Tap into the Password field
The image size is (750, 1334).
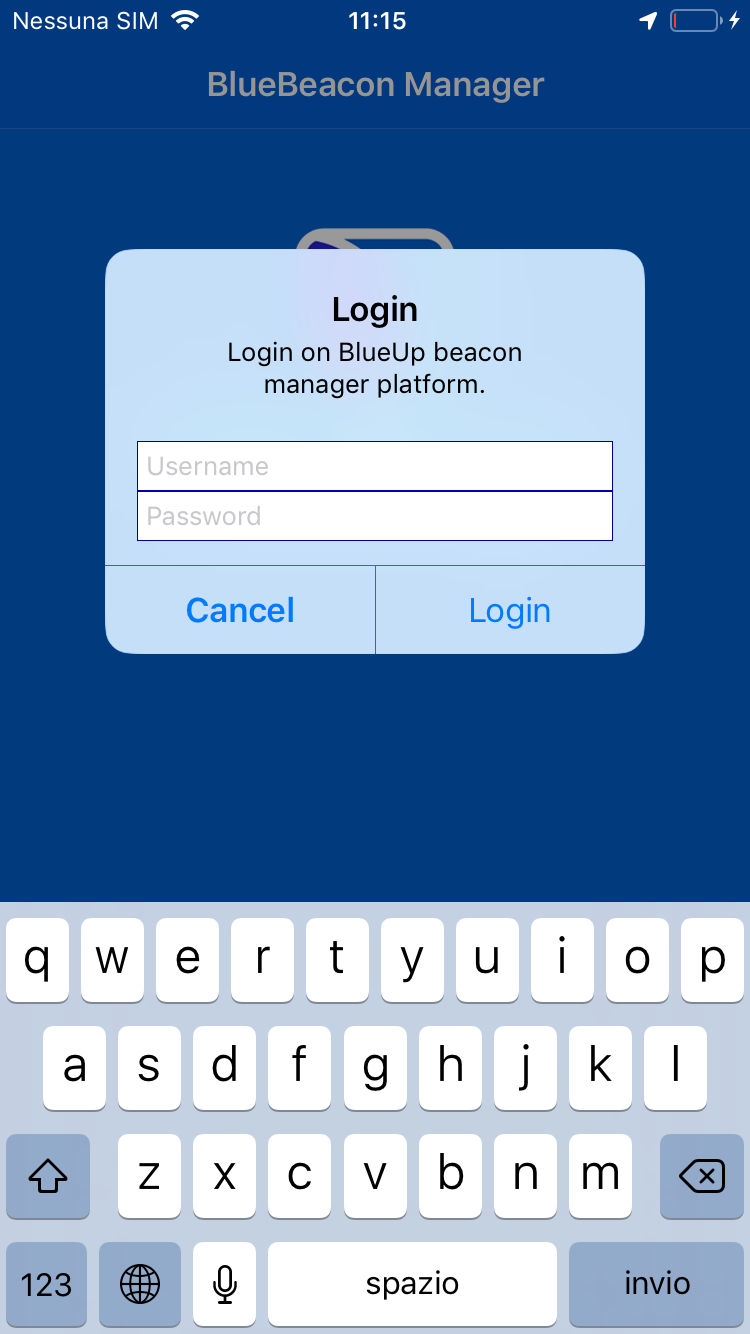pos(375,516)
